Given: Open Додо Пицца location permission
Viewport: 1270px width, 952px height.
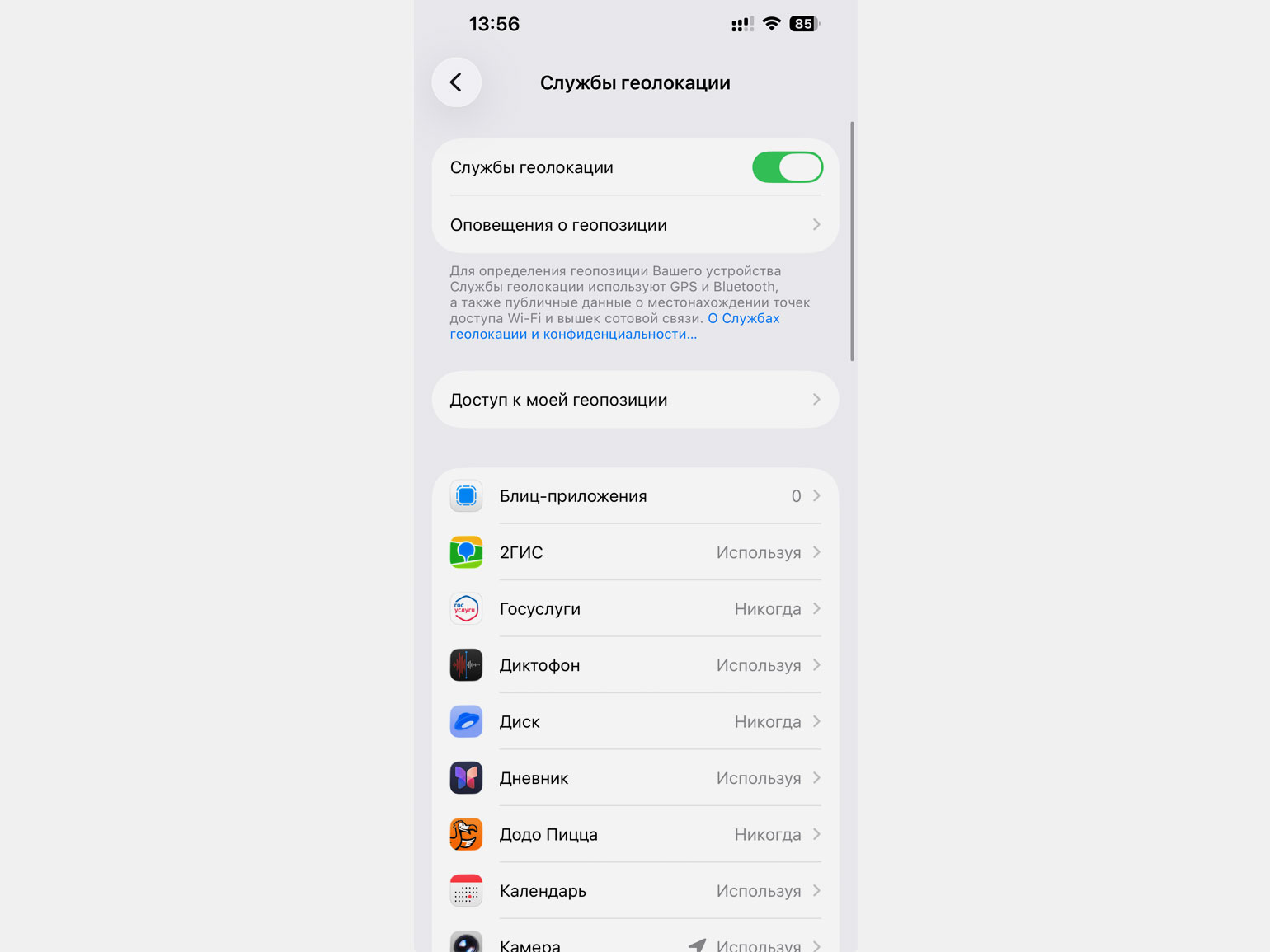Looking at the screenshot, I should click(635, 835).
